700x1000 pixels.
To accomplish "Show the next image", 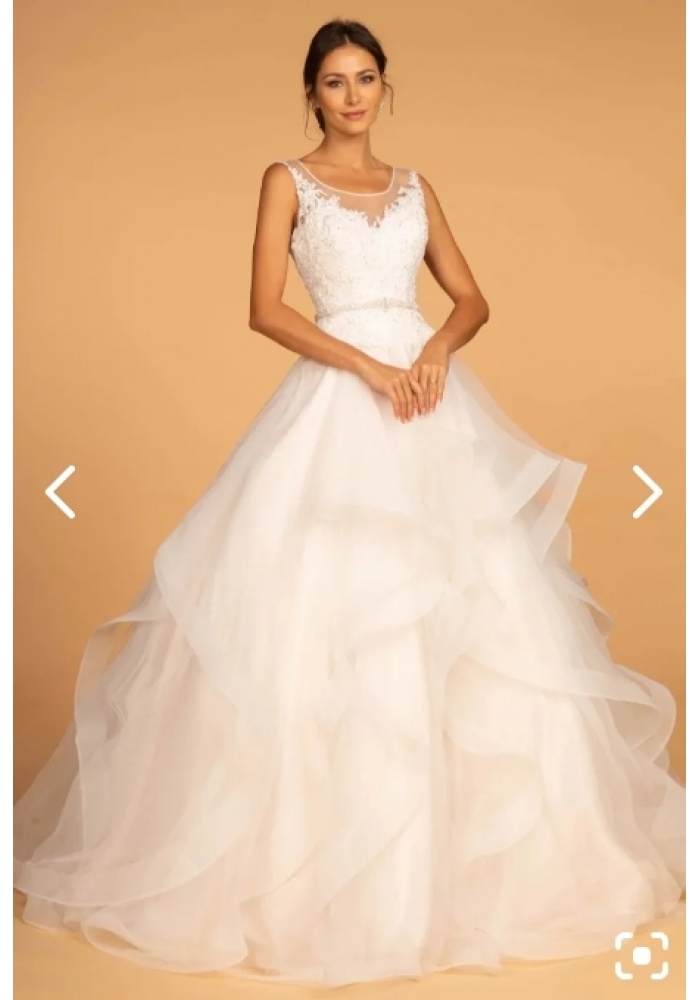I will point(646,492).
